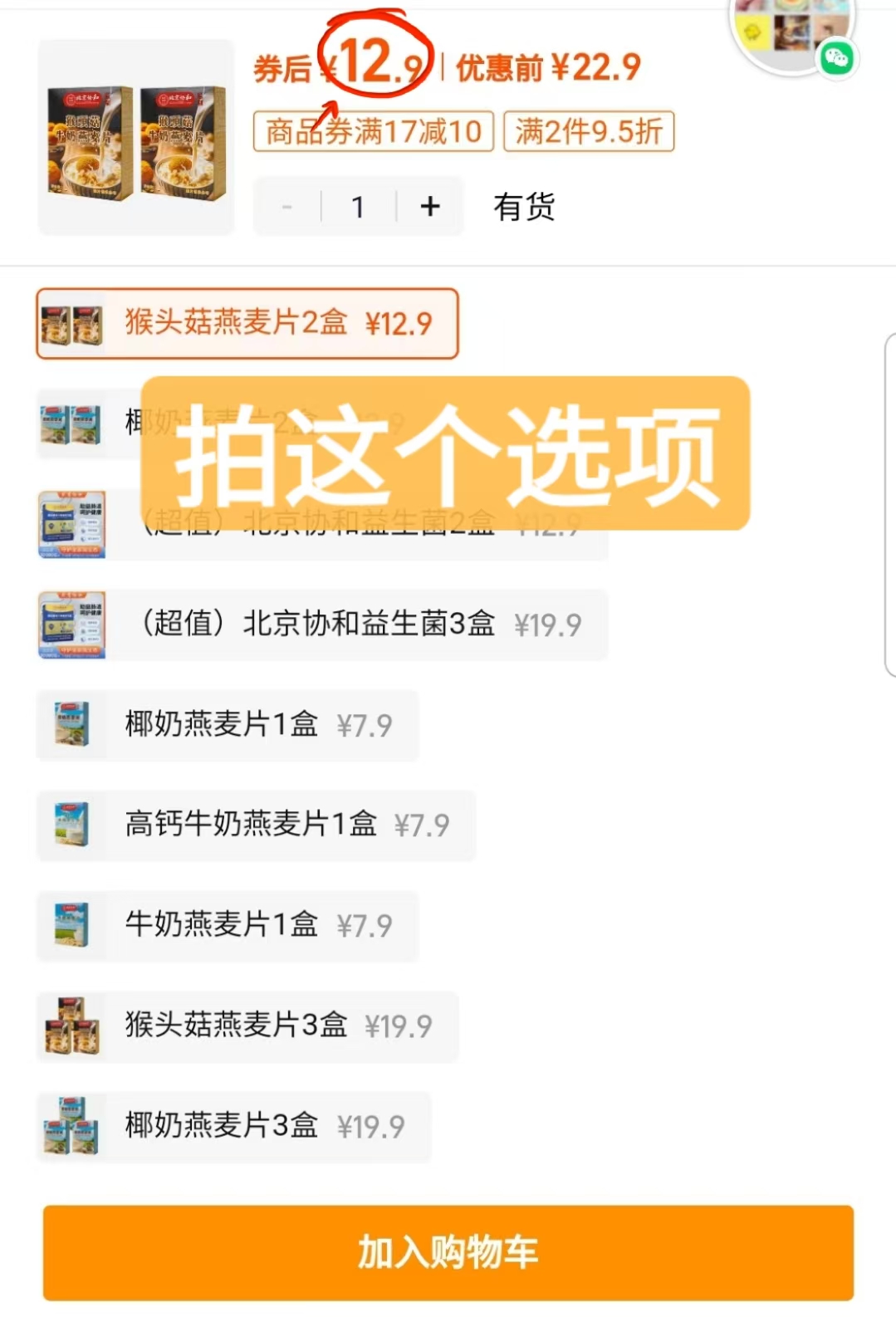Screen dimensions: 896x1327
Task: Tap the 加入购物车 button
Action: pos(448,1254)
